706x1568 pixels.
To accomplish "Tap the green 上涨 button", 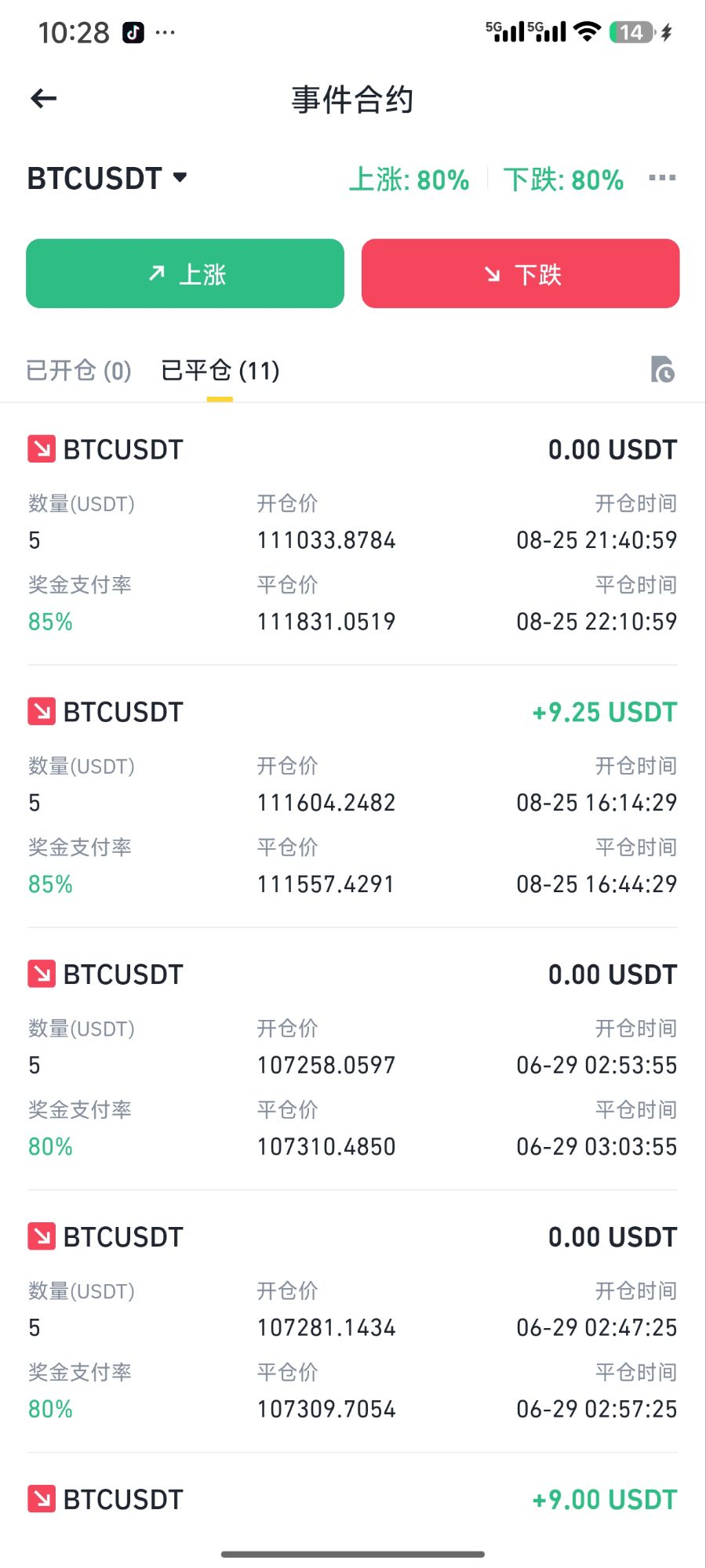I will tap(185, 274).
